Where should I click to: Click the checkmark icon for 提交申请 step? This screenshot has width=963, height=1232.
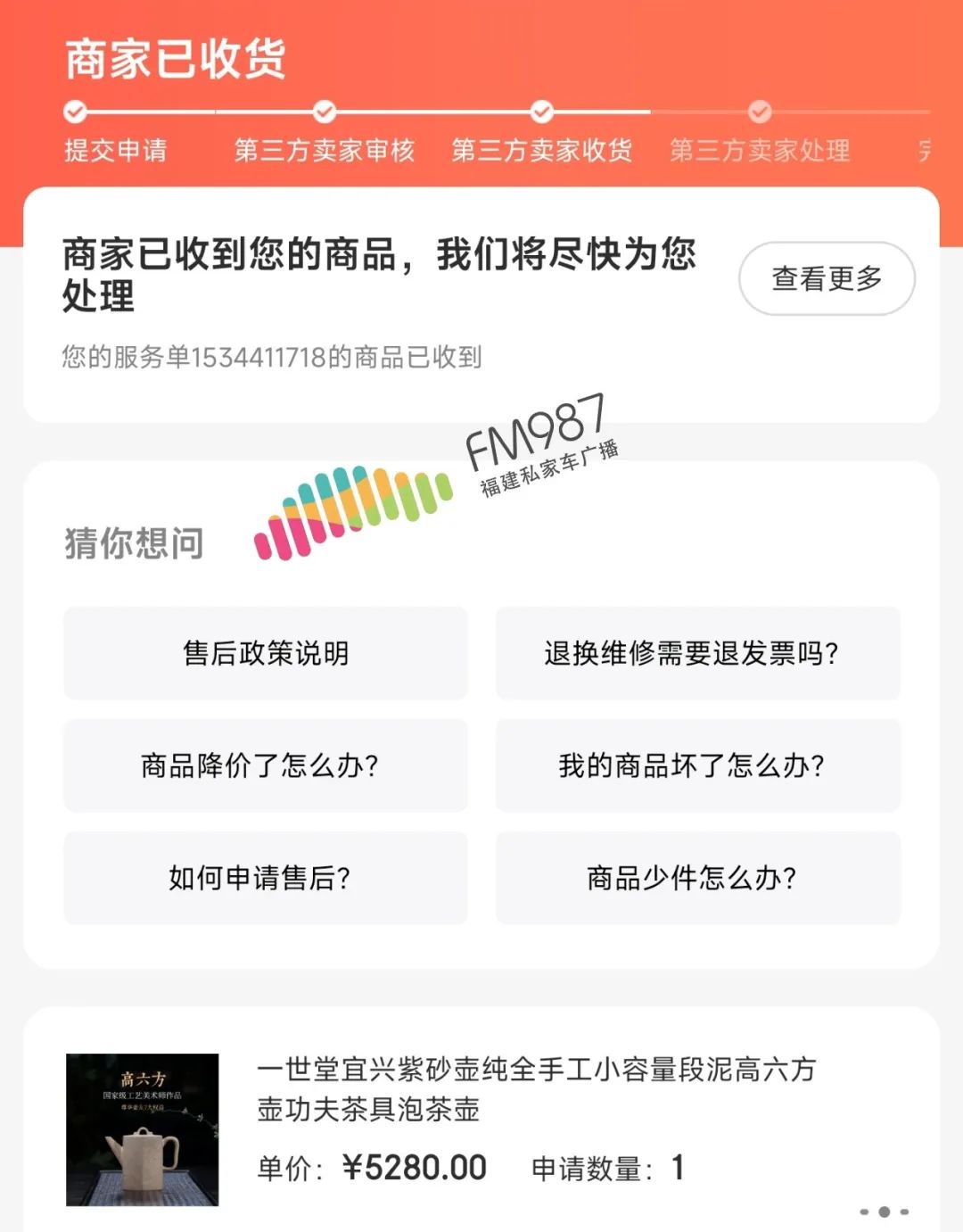[77, 113]
